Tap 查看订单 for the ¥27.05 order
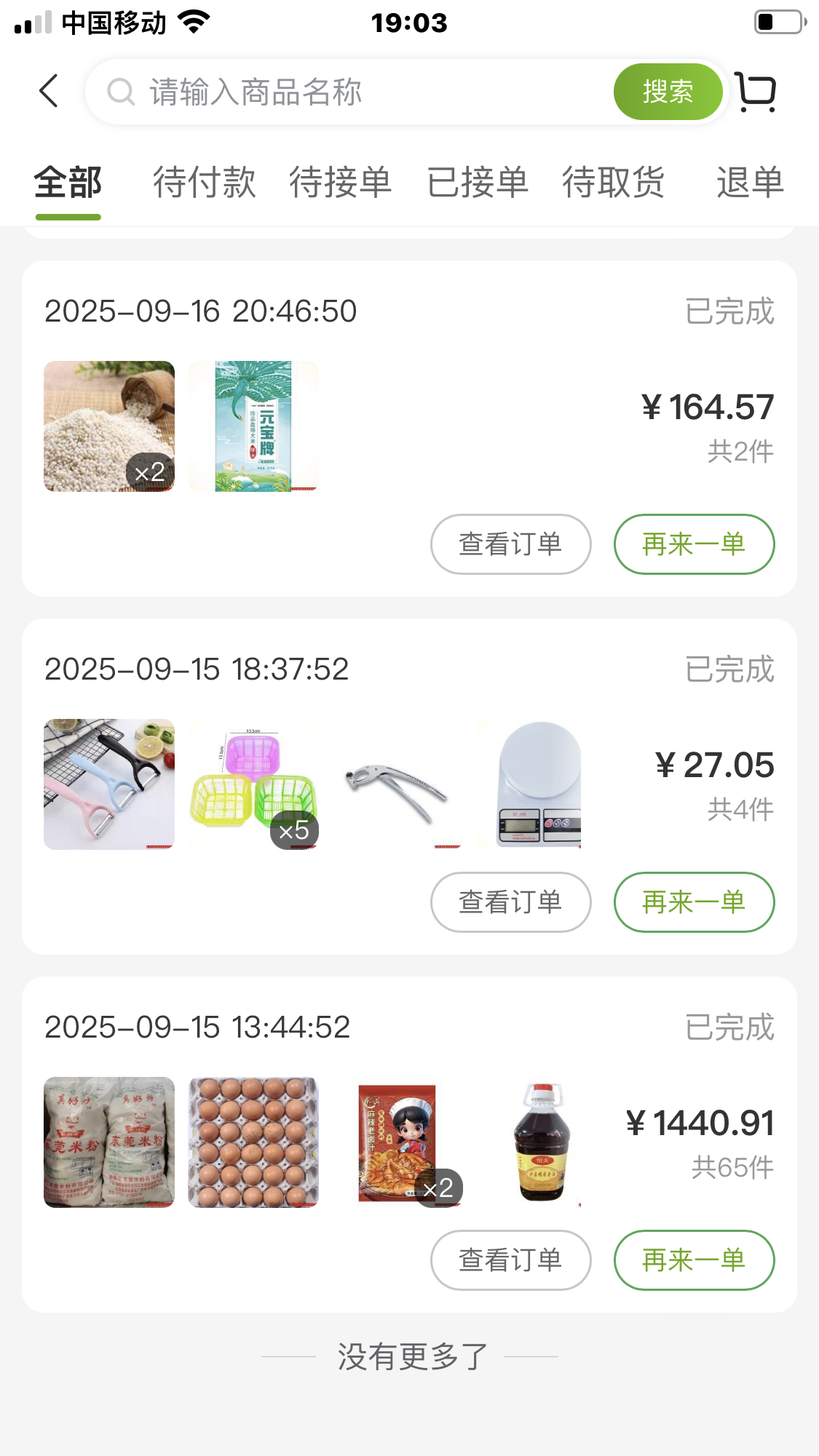This screenshot has height=1456, width=819. (x=510, y=902)
